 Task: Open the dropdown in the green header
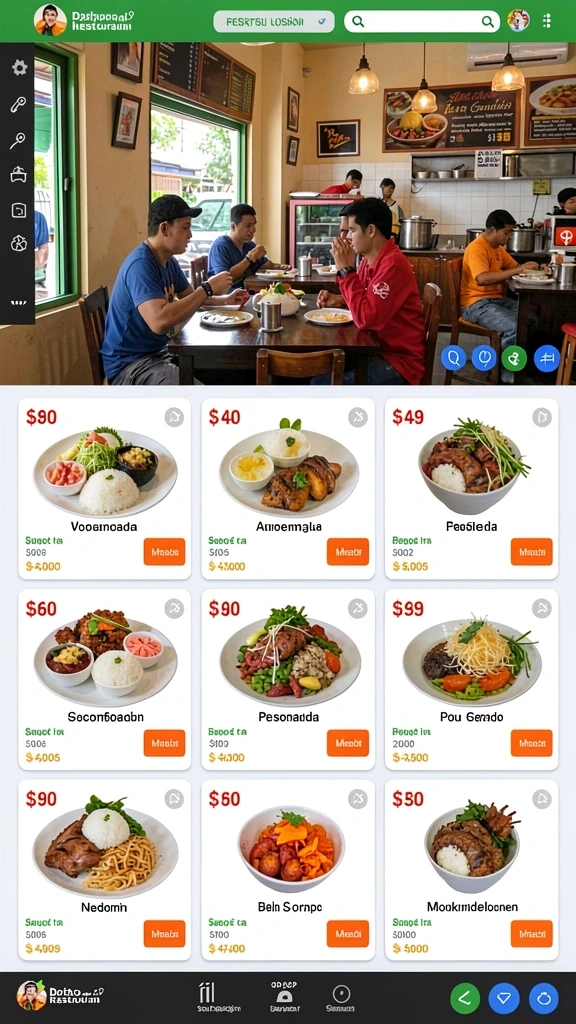pyautogui.click(x=274, y=22)
